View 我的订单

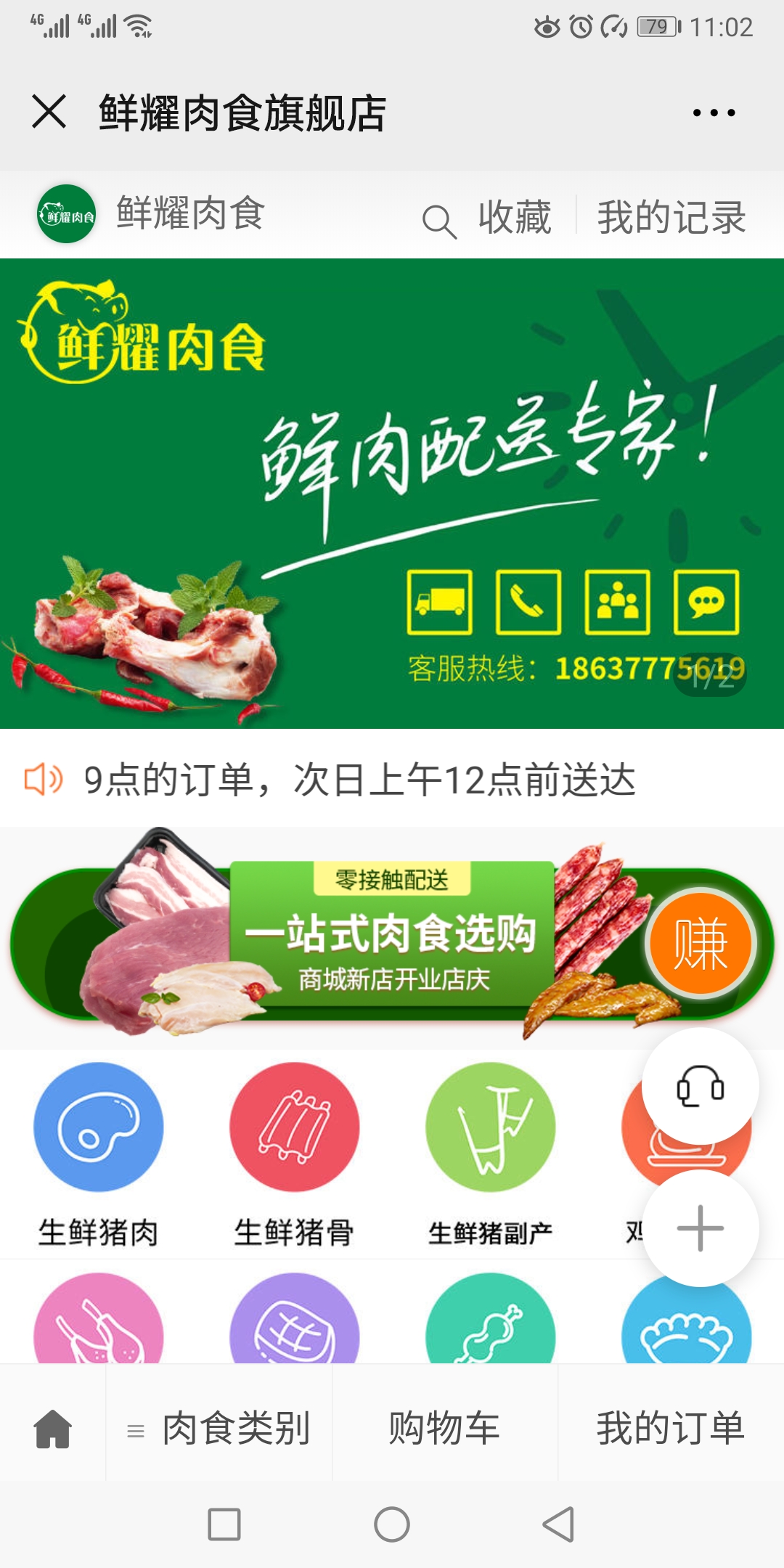pyautogui.click(x=671, y=1429)
